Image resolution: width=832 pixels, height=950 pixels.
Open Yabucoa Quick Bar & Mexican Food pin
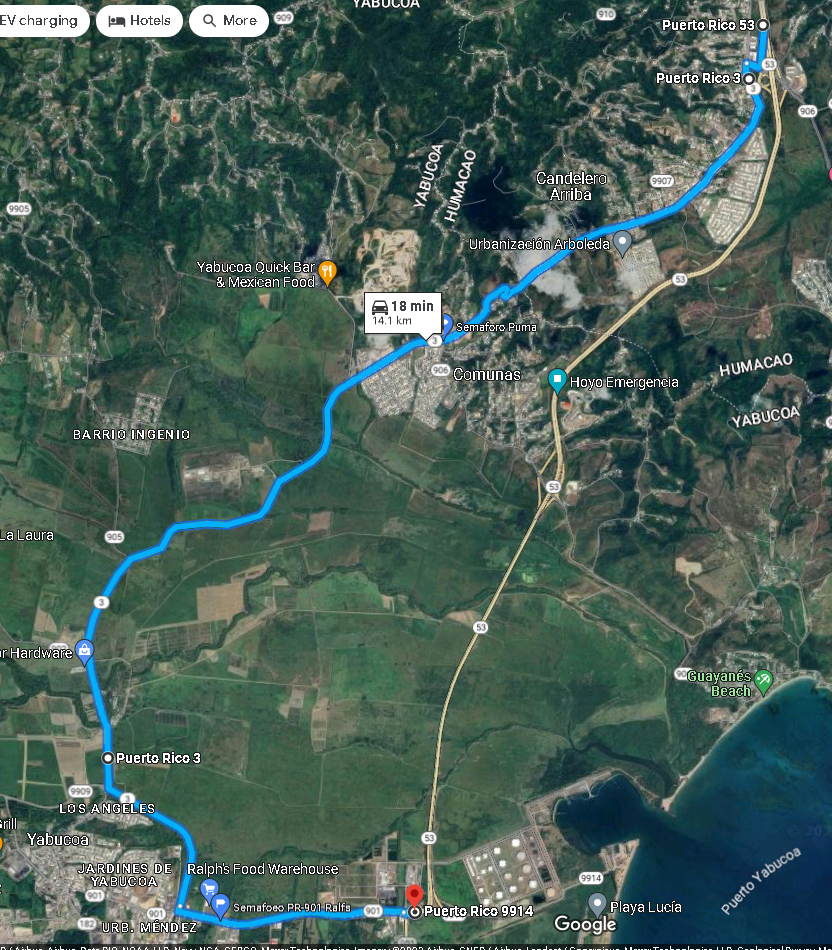327,270
